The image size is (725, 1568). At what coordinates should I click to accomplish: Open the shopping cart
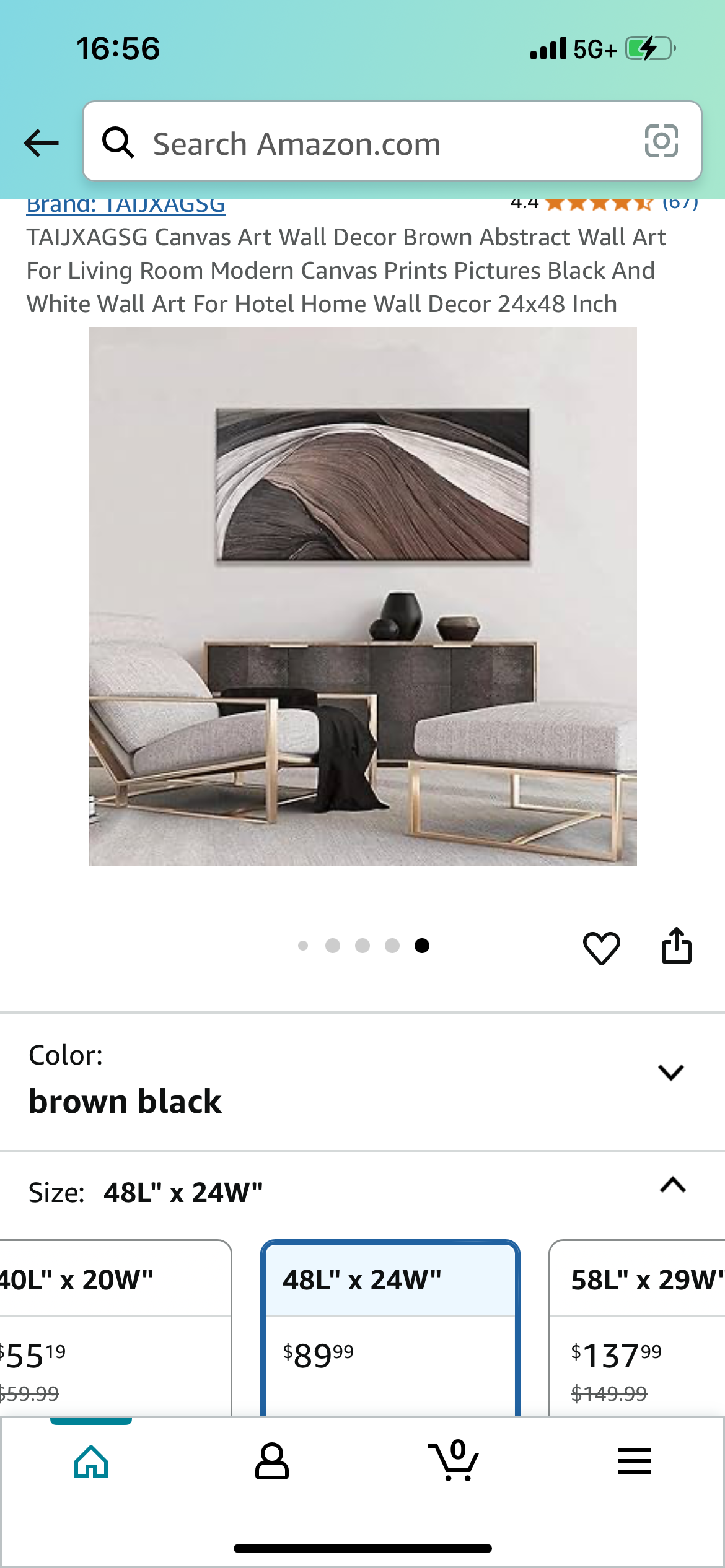[454, 1461]
